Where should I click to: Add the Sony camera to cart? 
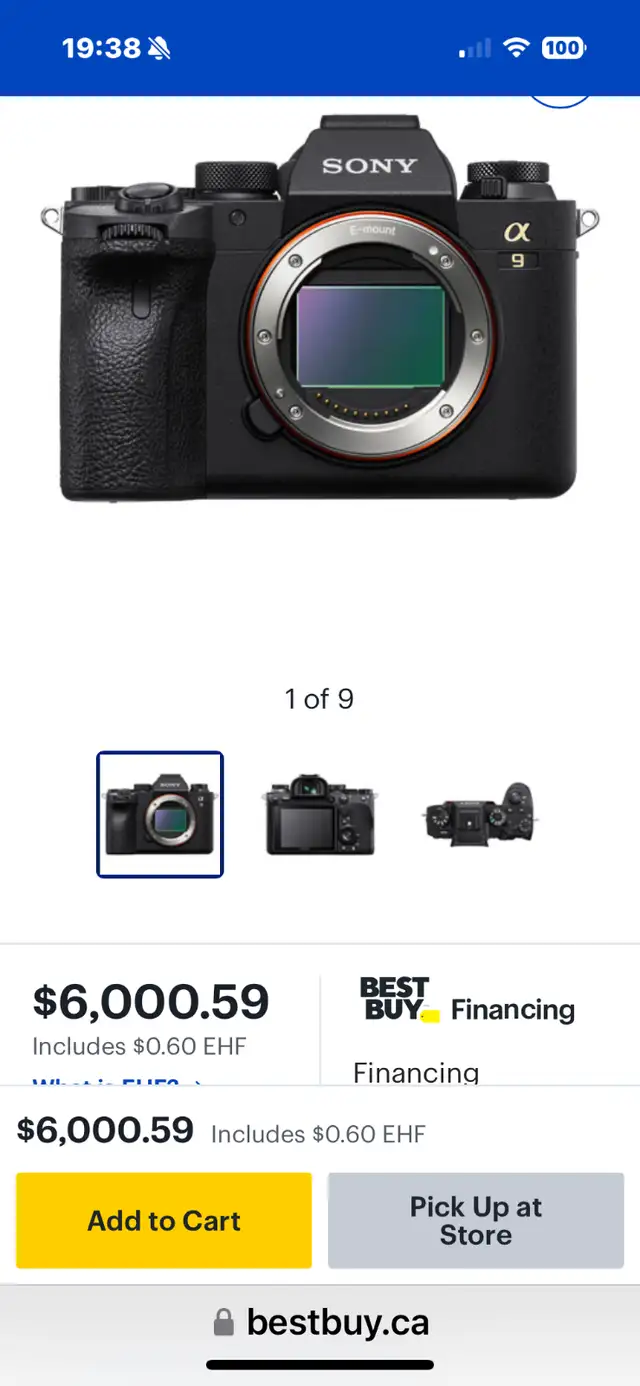pos(164,1221)
